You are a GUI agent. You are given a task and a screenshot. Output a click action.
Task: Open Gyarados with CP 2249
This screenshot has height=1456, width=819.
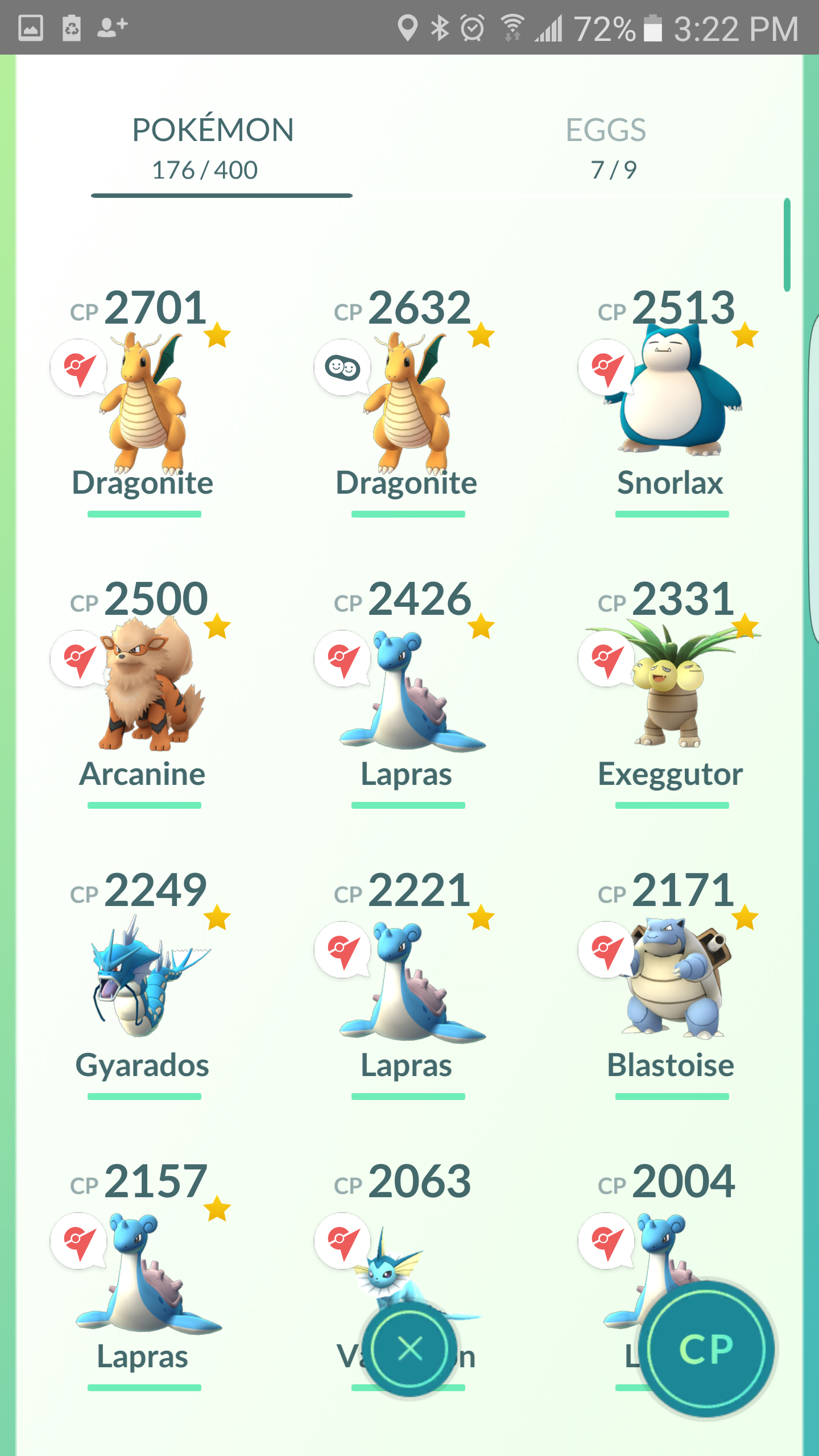click(143, 983)
